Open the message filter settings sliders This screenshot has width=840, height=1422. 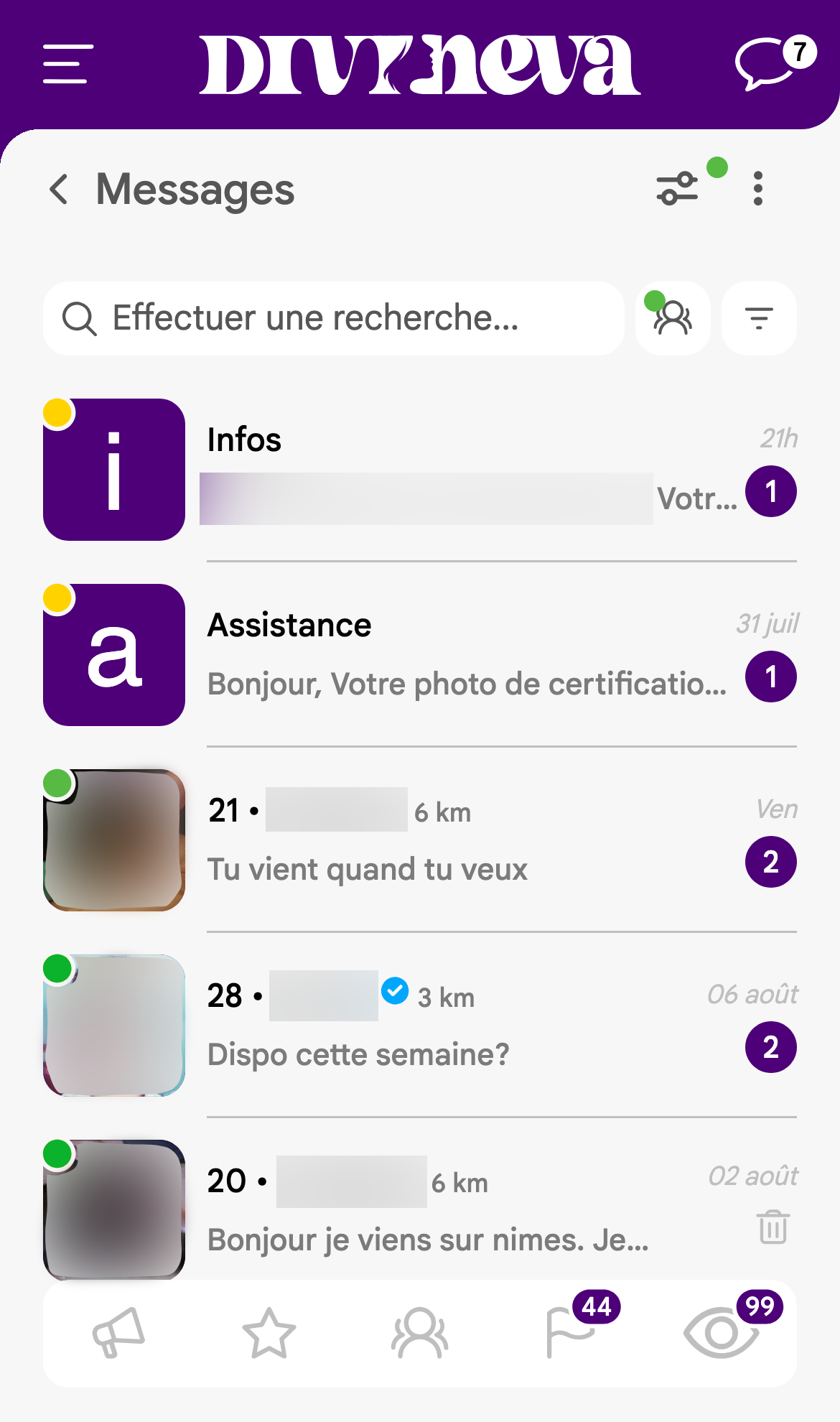677,189
